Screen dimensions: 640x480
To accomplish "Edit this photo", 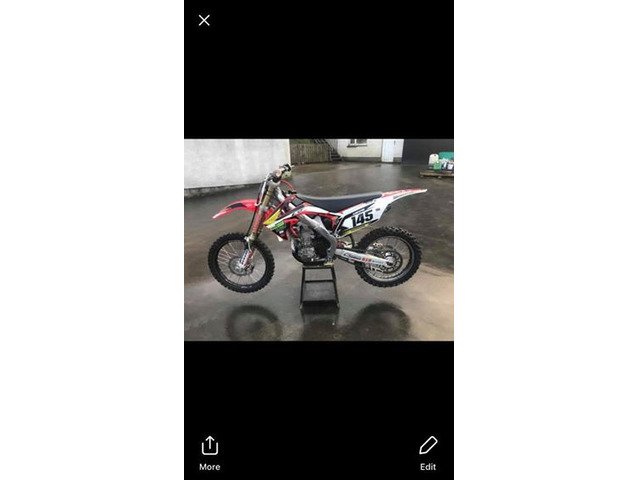I will coord(428,451).
